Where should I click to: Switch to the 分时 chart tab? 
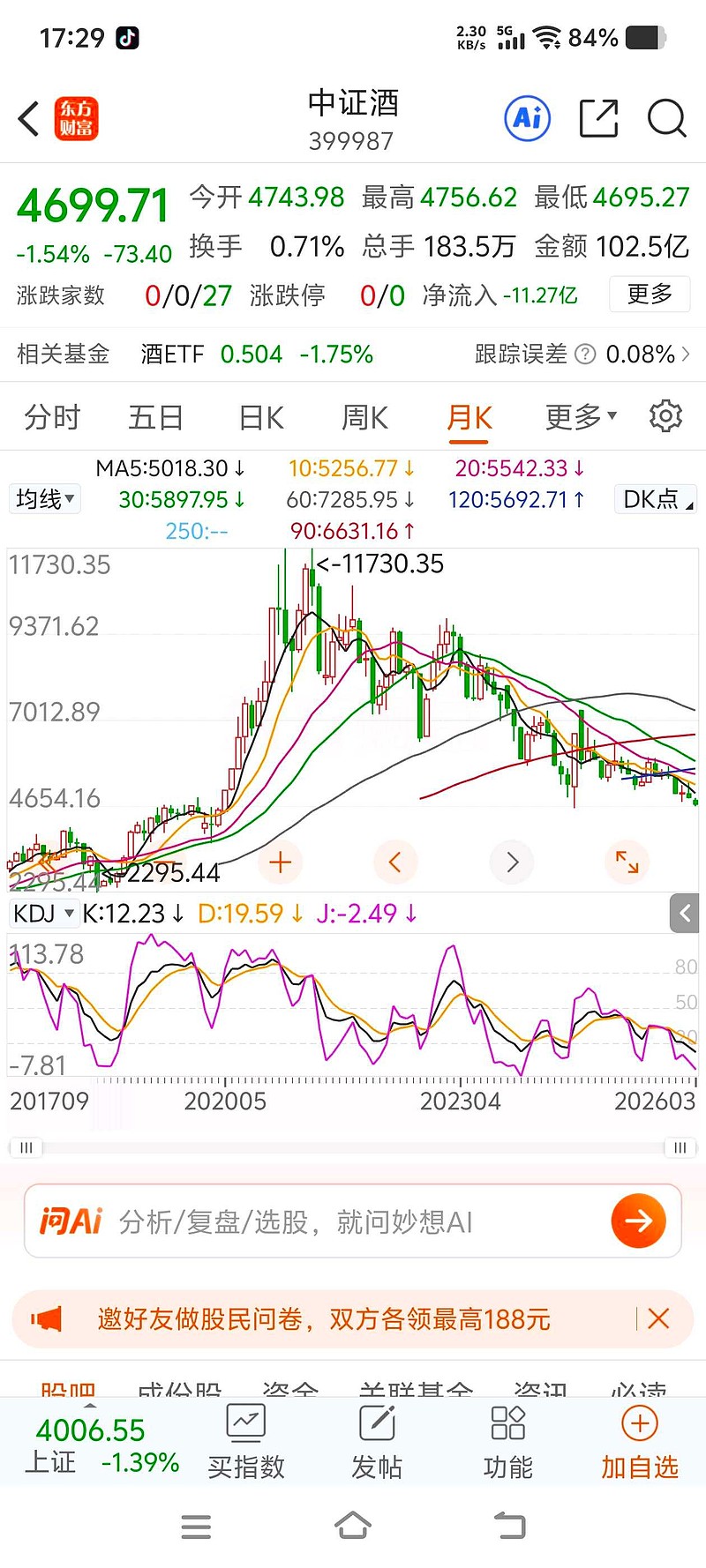(x=52, y=417)
